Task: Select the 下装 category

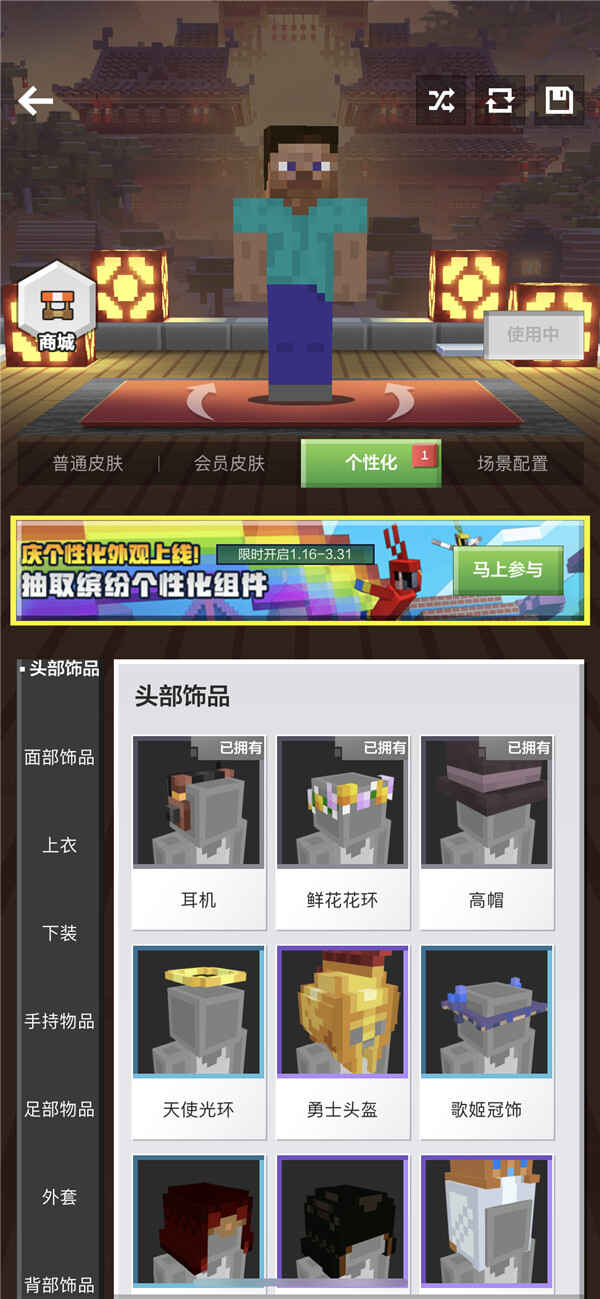Action: point(59,933)
